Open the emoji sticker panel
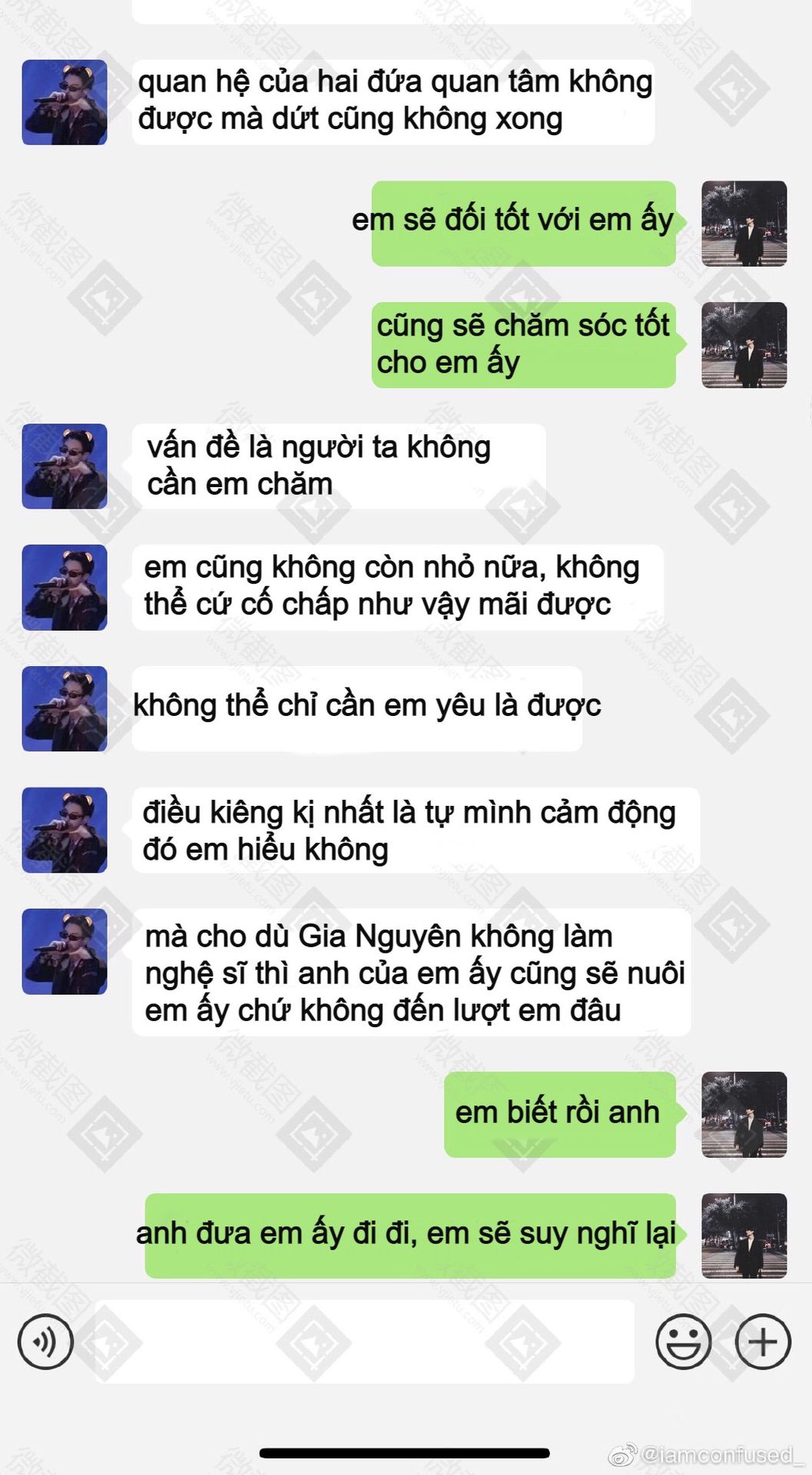The image size is (812, 1475). point(683,1341)
